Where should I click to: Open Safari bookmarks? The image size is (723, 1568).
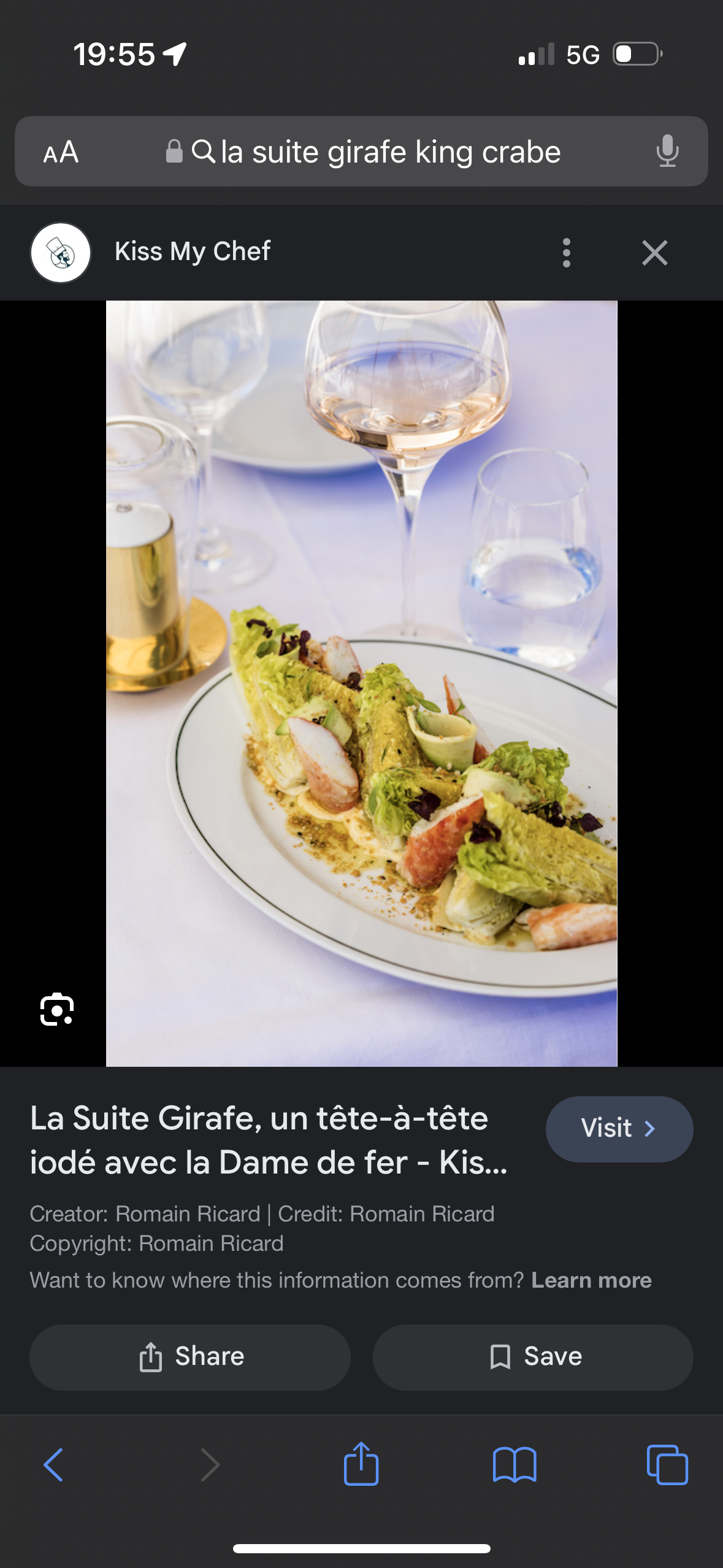coord(515,1464)
